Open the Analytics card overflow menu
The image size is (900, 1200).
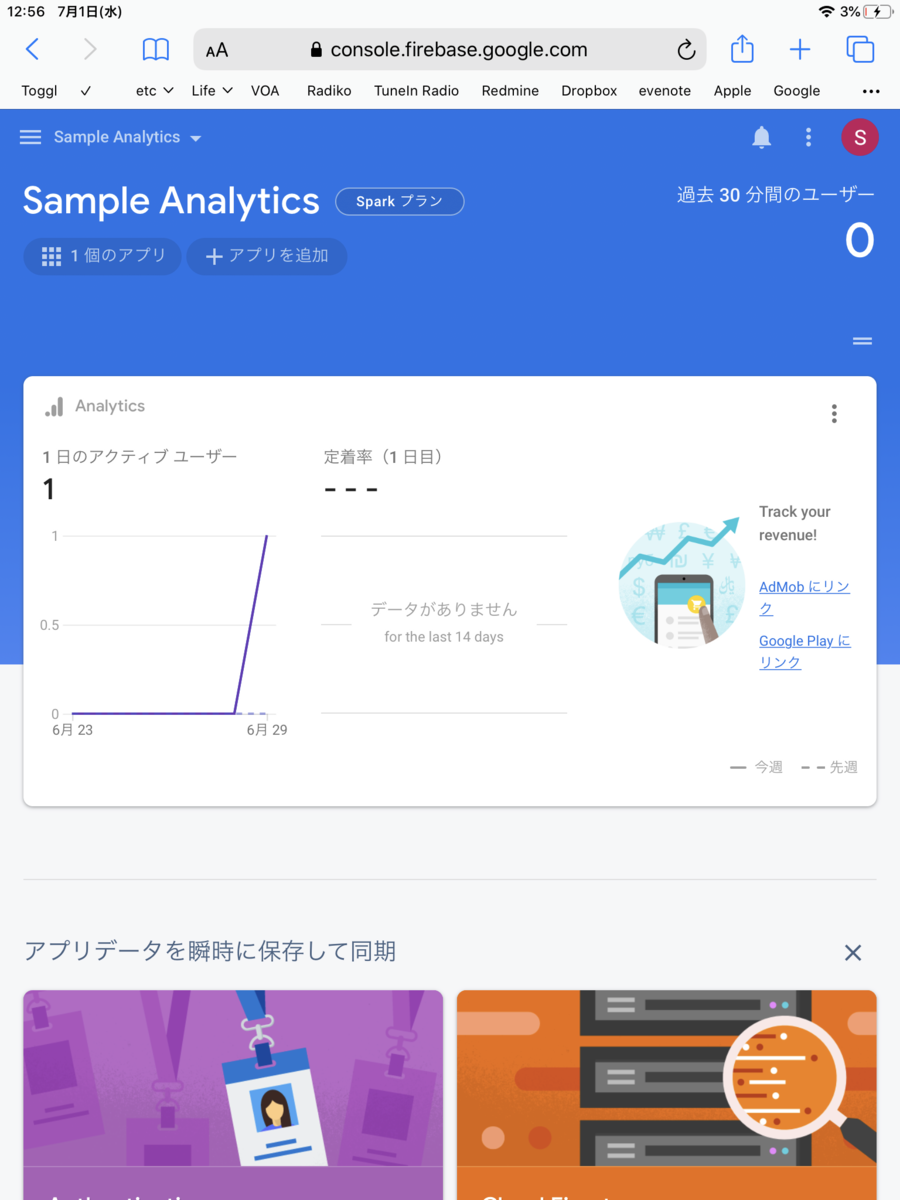pyautogui.click(x=834, y=413)
